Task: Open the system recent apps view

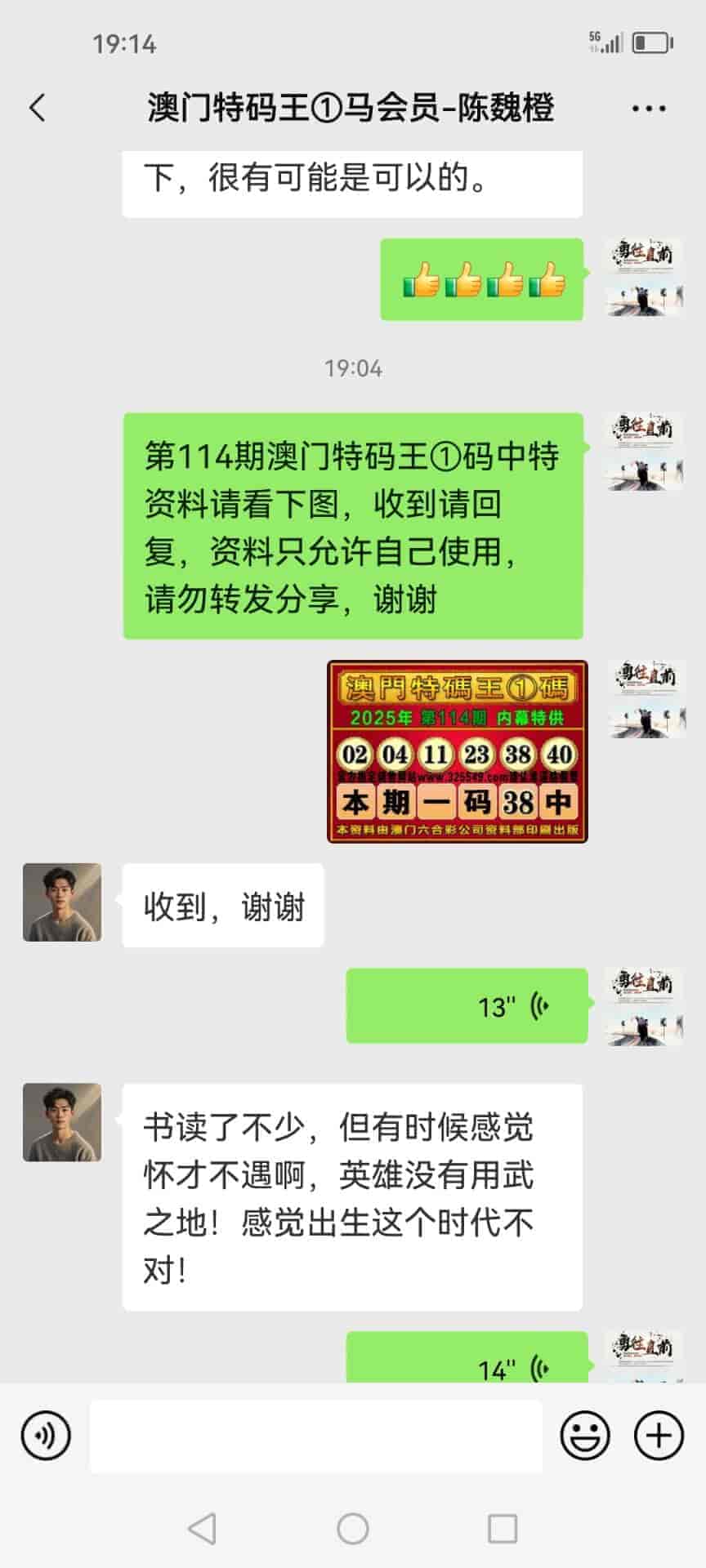Action: (502, 1529)
